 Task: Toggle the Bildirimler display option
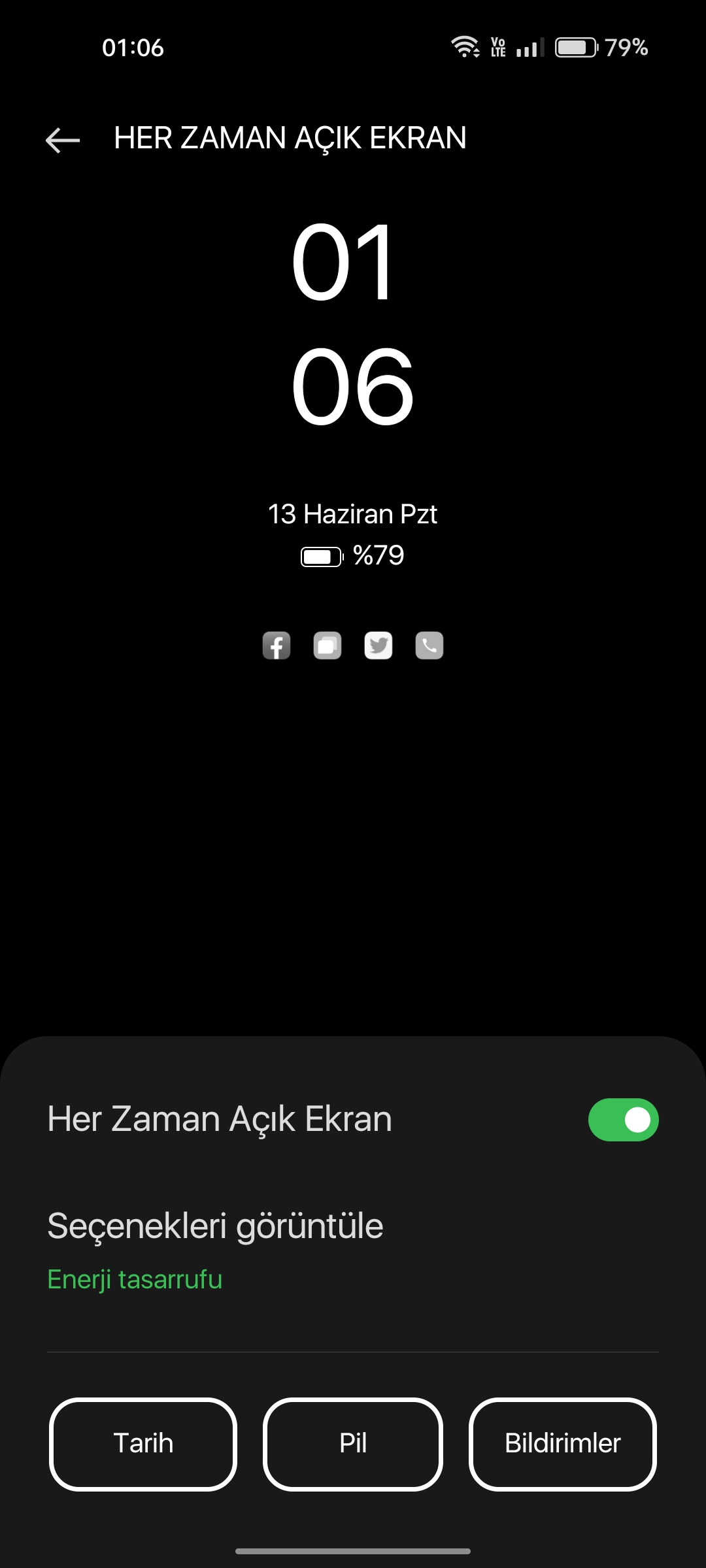[563, 1444]
